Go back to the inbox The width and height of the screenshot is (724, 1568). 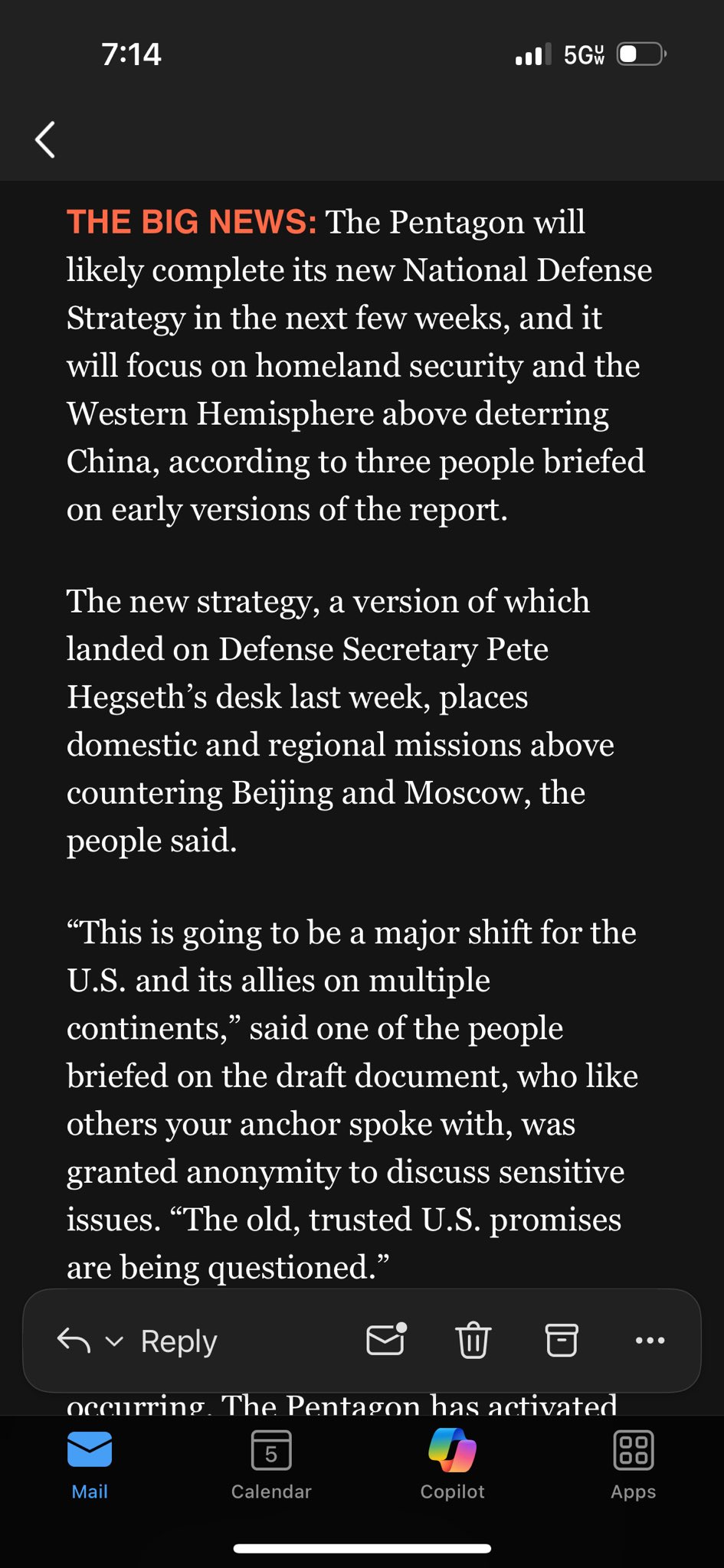(x=45, y=140)
